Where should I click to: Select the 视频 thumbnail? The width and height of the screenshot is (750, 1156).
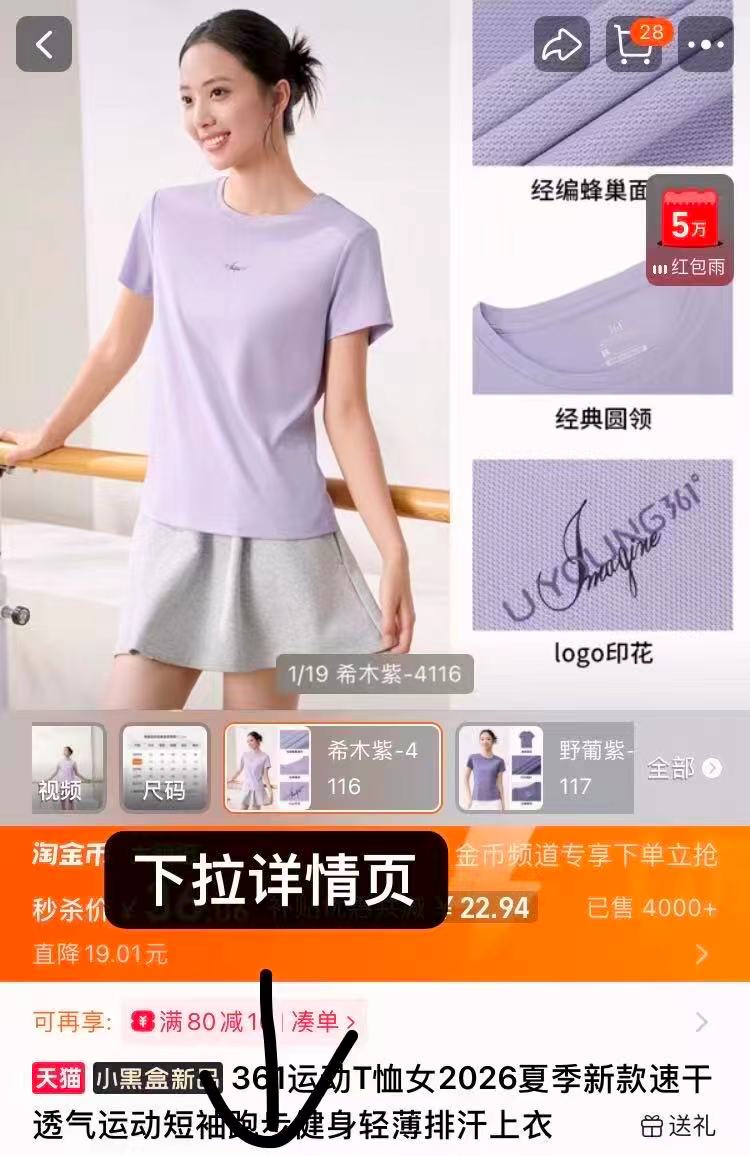68,768
